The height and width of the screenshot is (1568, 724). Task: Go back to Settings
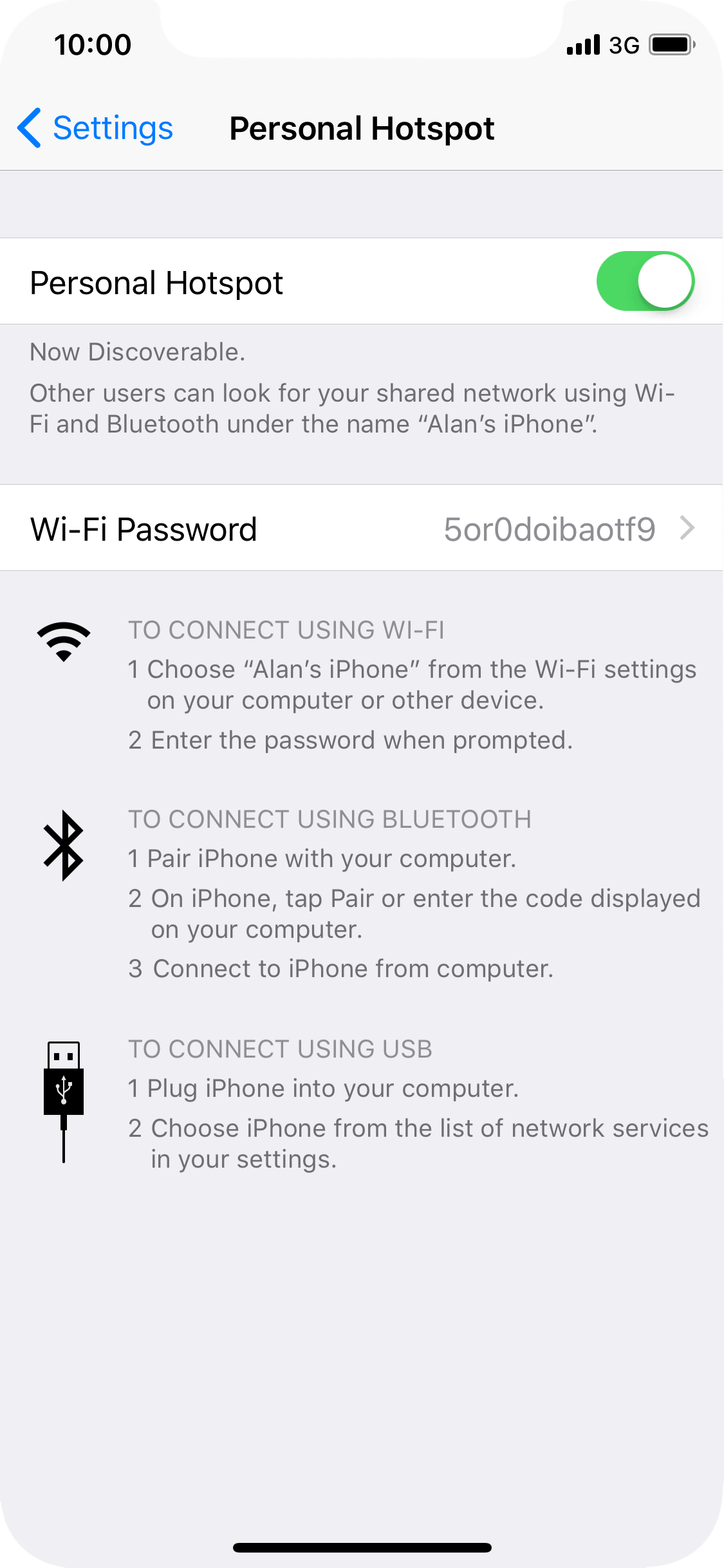tap(95, 128)
